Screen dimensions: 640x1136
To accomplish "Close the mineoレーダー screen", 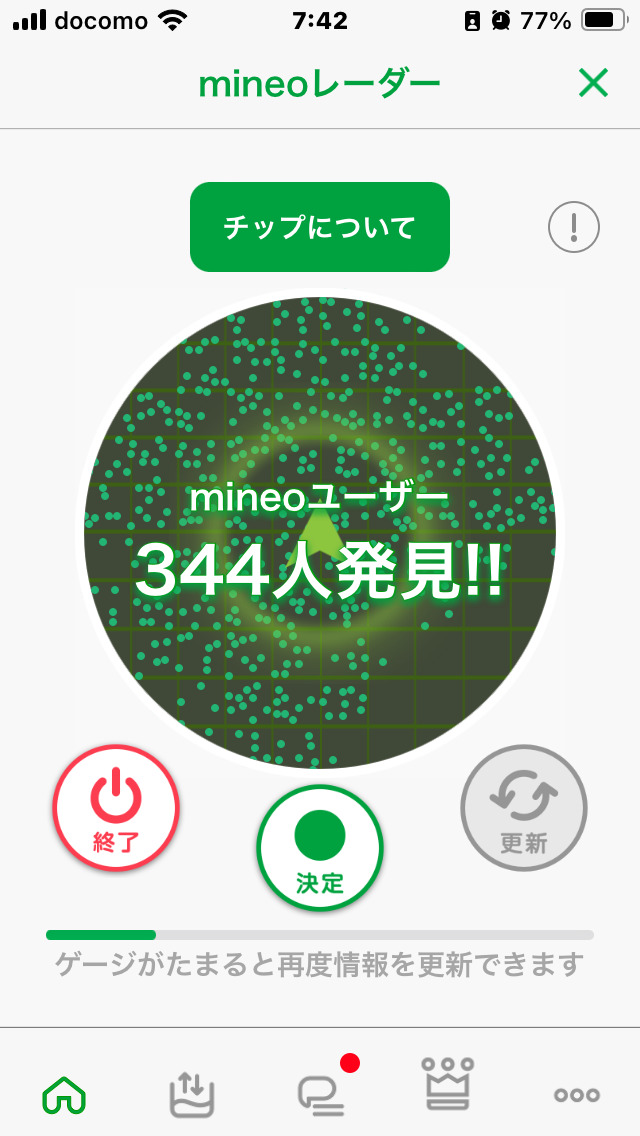I will coord(593,84).
